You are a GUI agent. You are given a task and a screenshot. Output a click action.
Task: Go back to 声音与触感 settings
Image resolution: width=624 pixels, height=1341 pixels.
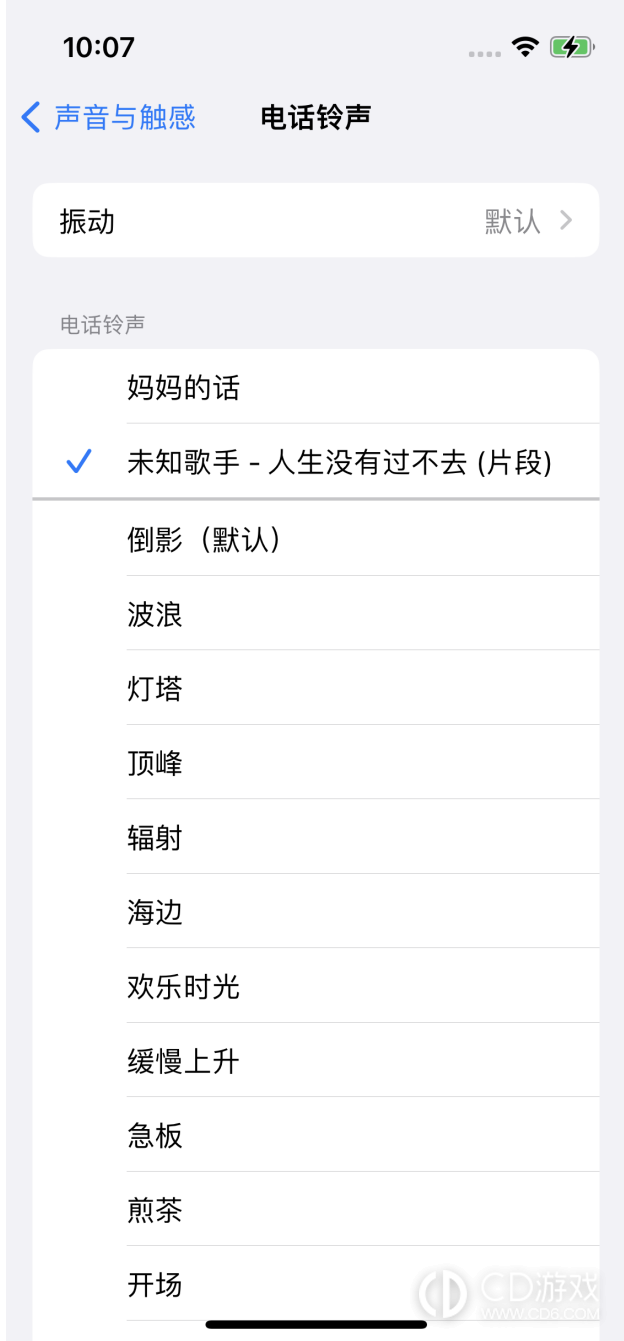[x=108, y=118]
